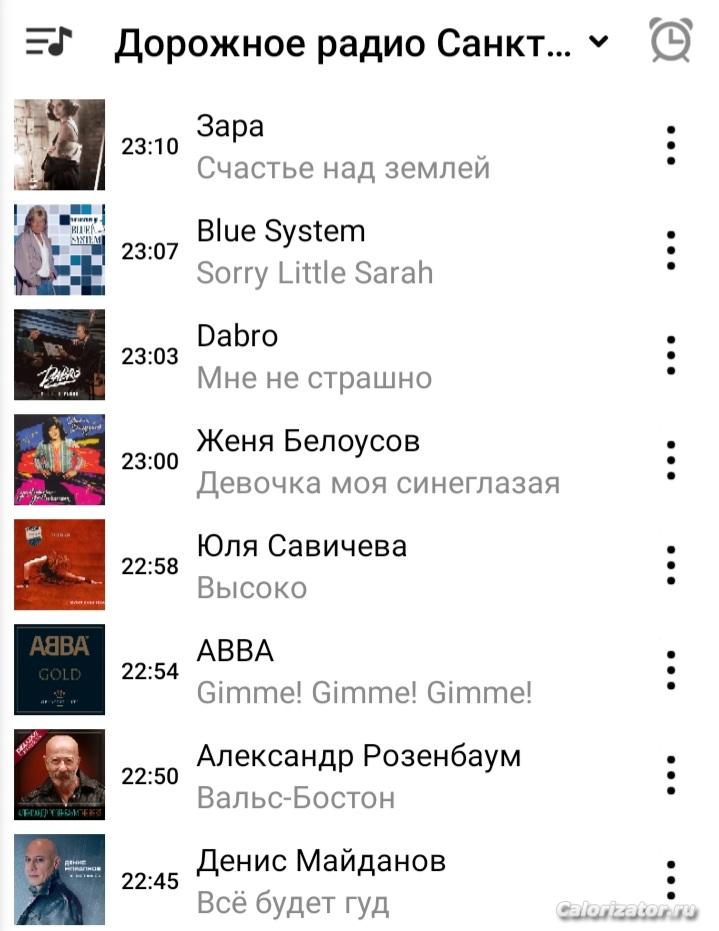The height and width of the screenshot is (931, 719).
Task: Open options for Всё будет гуд
Action: click(x=671, y=881)
